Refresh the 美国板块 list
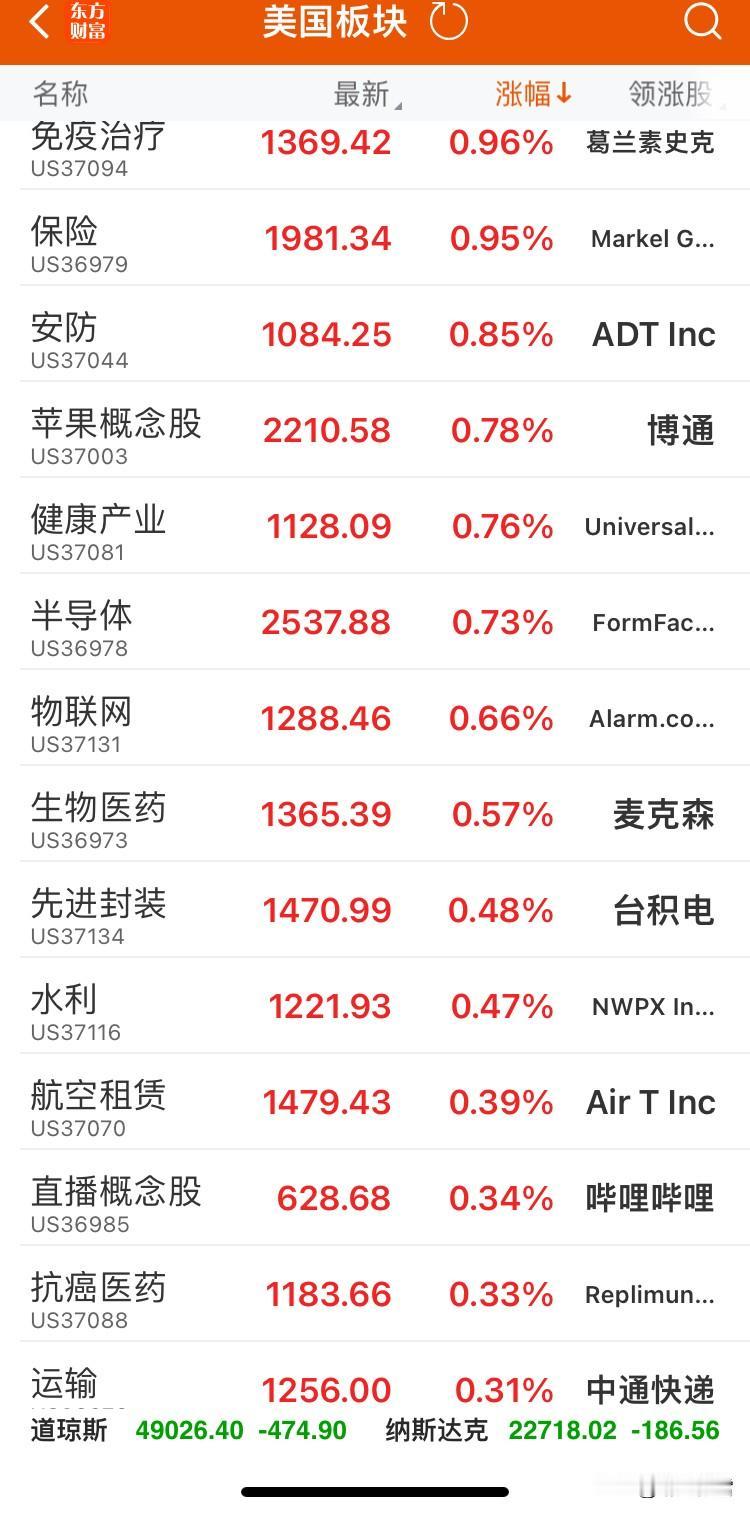Image resolution: width=750 pixels, height=1513 pixels. (x=448, y=22)
